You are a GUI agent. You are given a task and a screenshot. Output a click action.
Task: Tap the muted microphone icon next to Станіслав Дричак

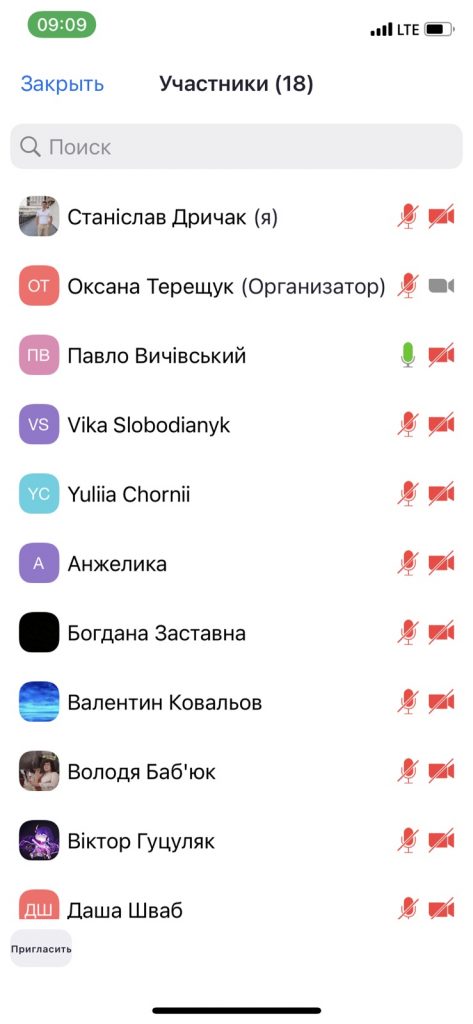click(408, 217)
